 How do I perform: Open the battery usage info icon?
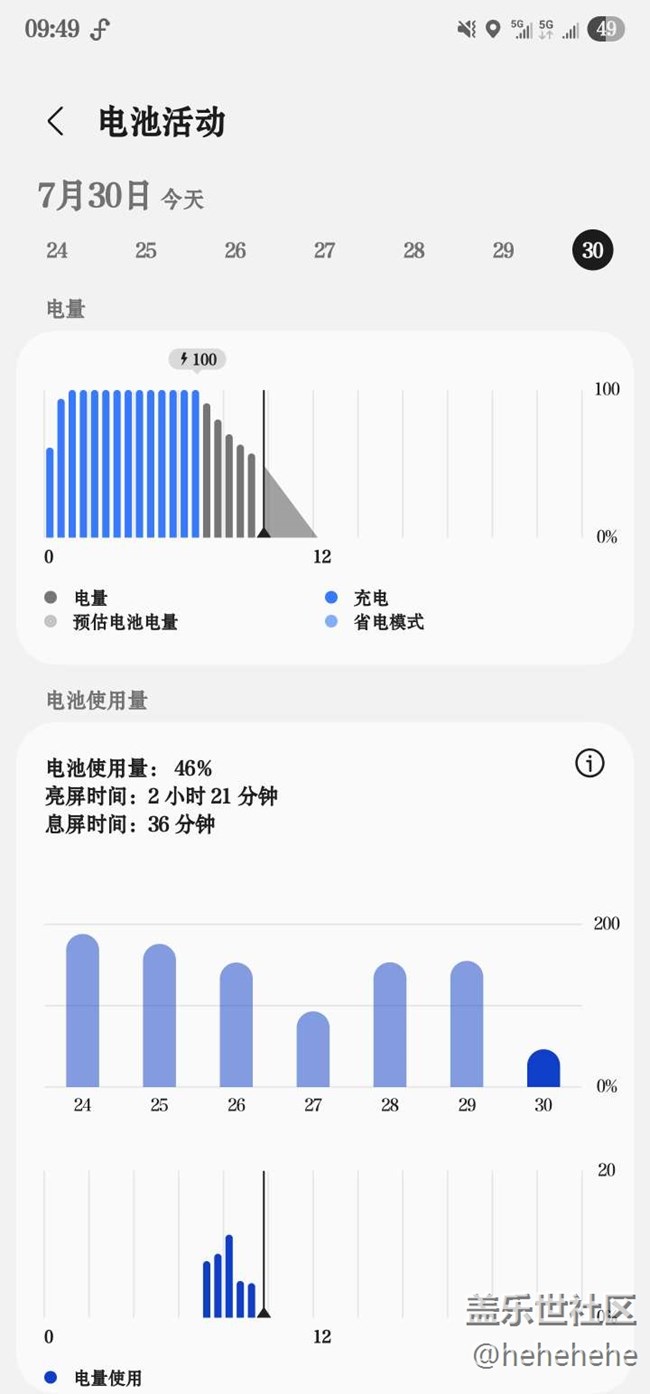tap(590, 764)
